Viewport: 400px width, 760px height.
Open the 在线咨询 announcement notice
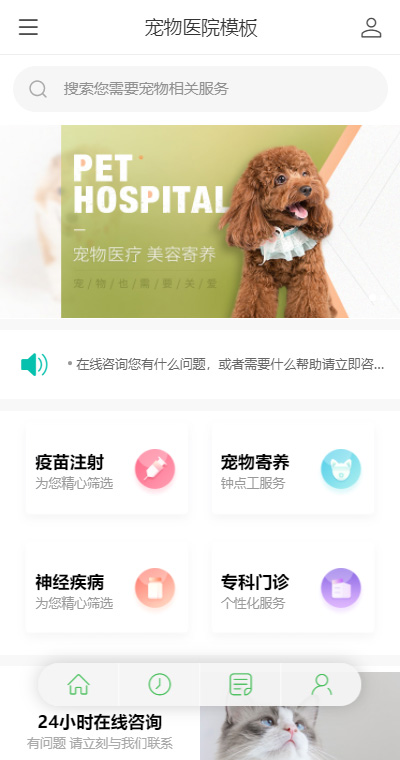[226, 364]
